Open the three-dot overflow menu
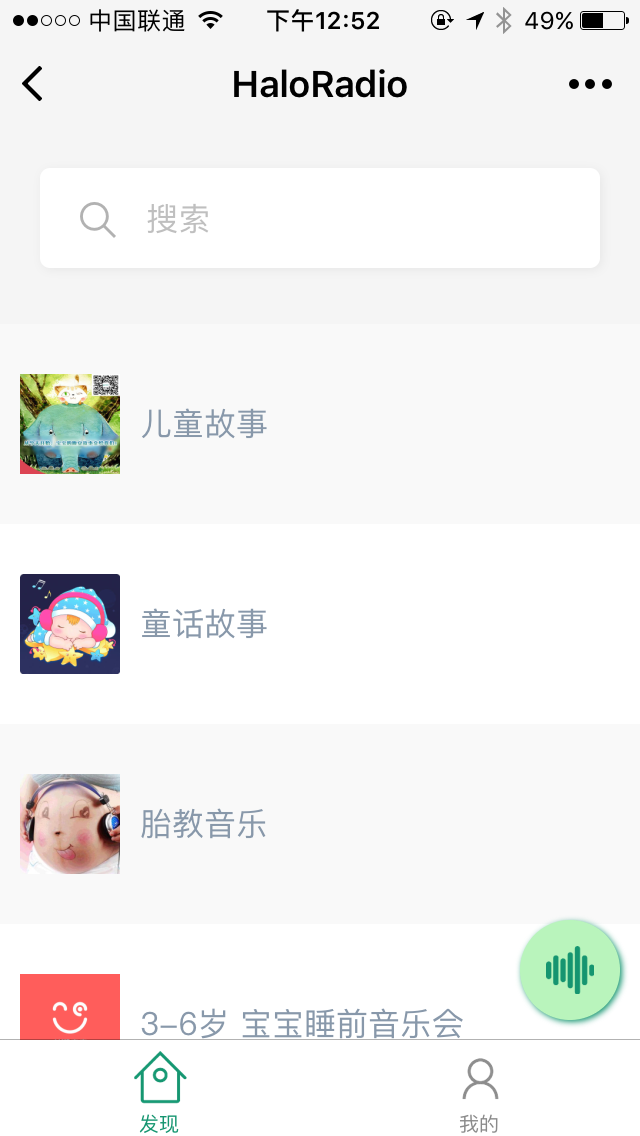 (590, 85)
